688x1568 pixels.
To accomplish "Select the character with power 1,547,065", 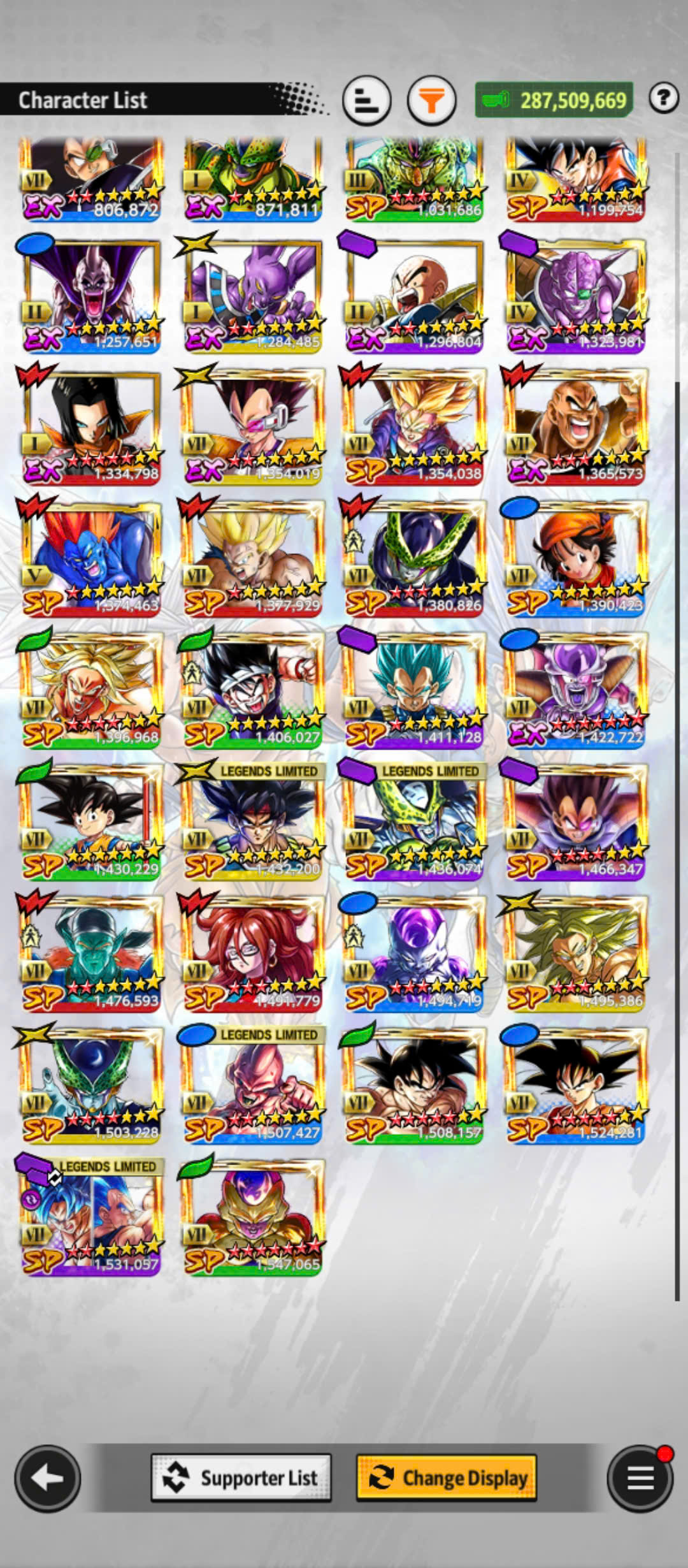I will [x=253, y=1217].
